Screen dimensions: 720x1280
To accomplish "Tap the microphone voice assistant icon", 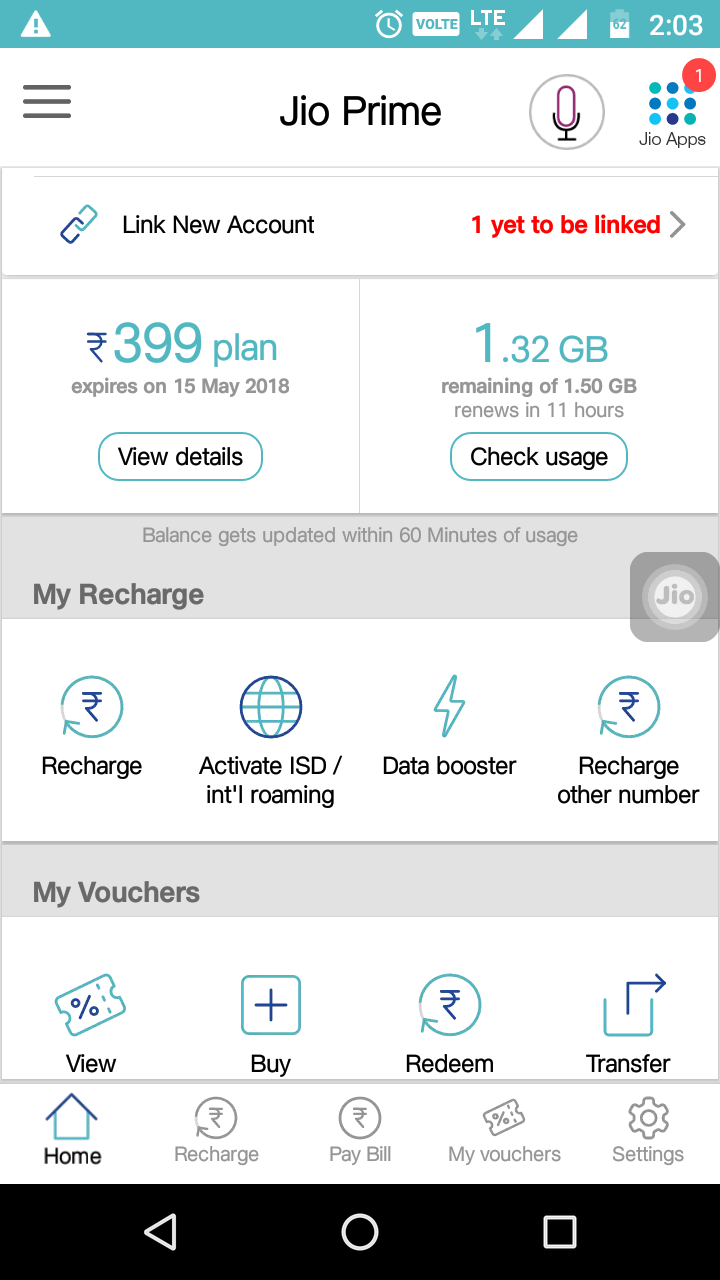I will pos(566,112).
